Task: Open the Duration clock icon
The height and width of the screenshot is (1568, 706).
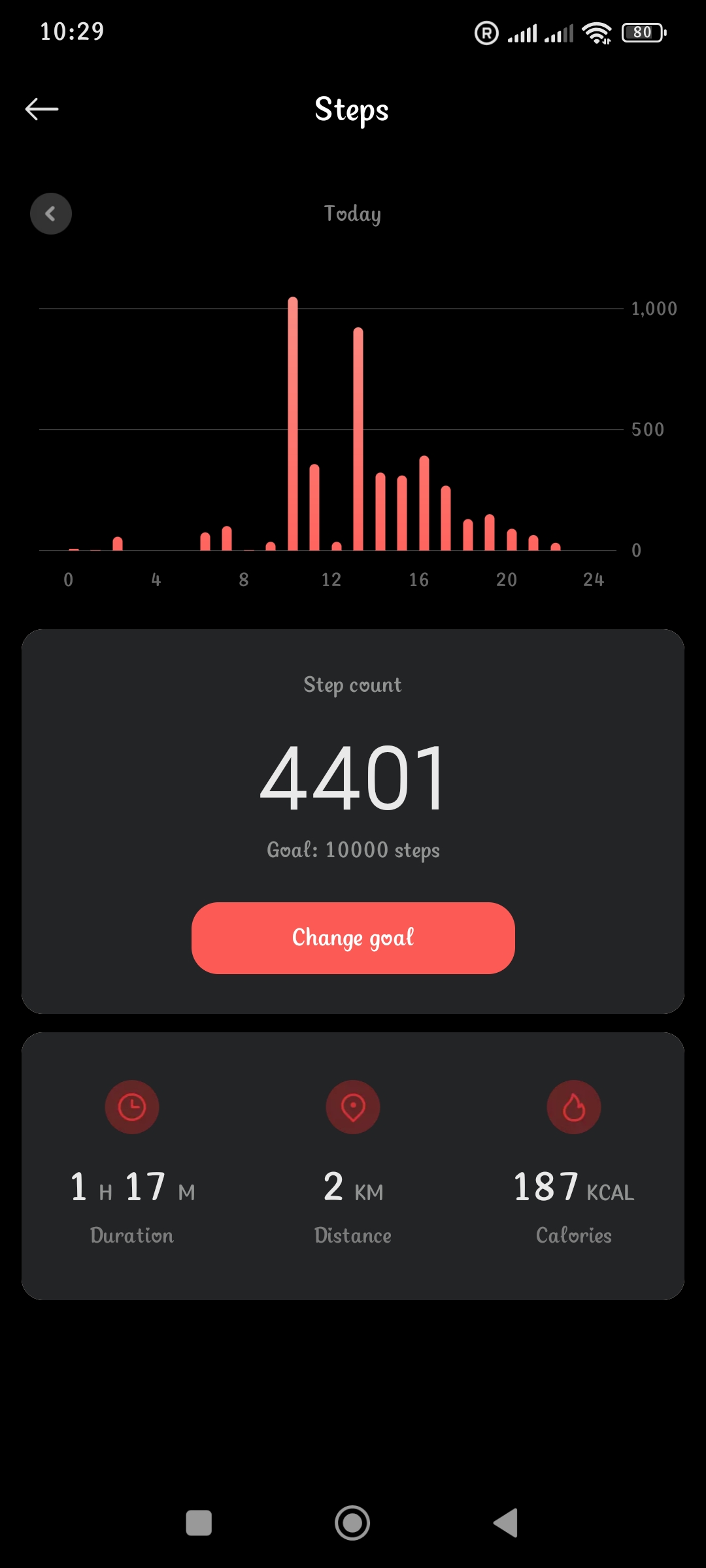Action: pos(131,1105)
